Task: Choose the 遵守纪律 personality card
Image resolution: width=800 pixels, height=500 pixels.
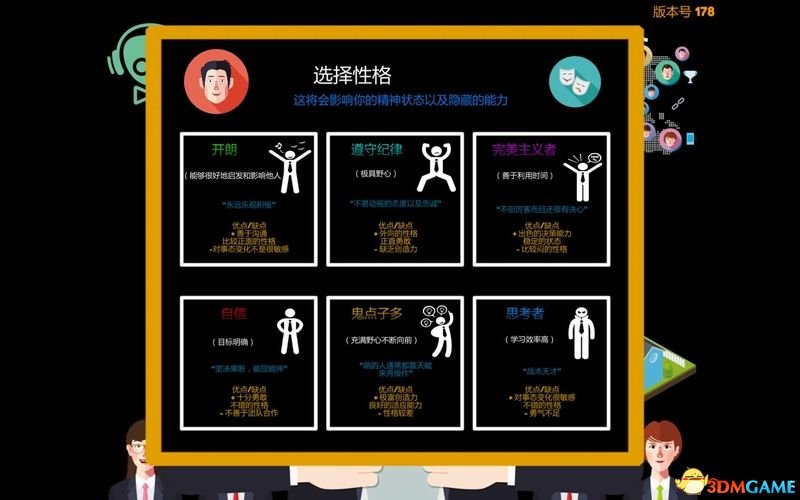Action: click(x=395, y=198)
